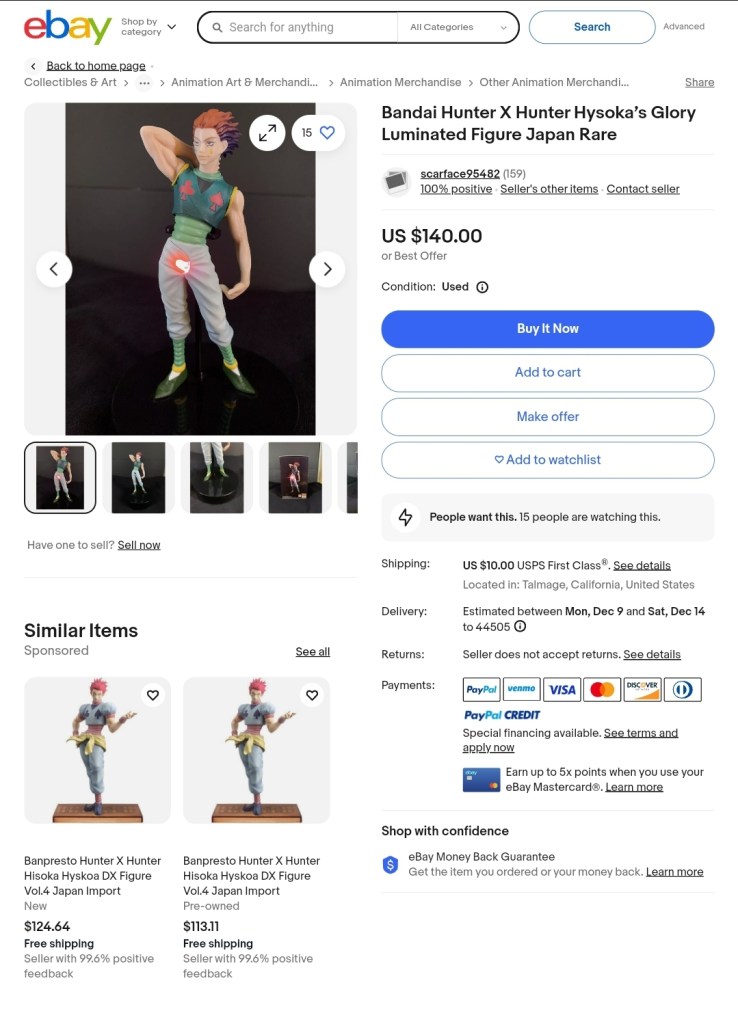This screenshot has width=738, height=1024.
Task: View the seller's other items
Action: click(549, 189)
